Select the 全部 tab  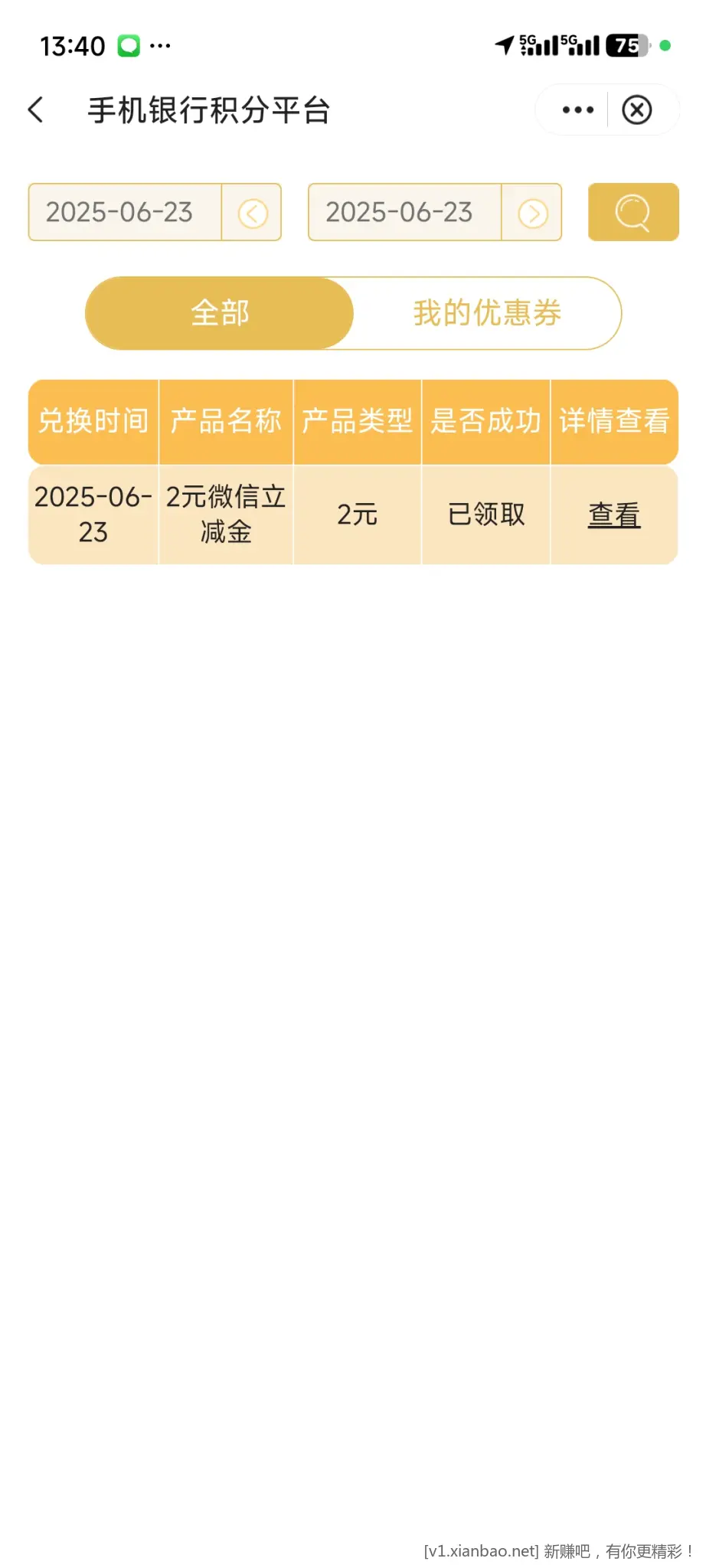pos(220,313)
